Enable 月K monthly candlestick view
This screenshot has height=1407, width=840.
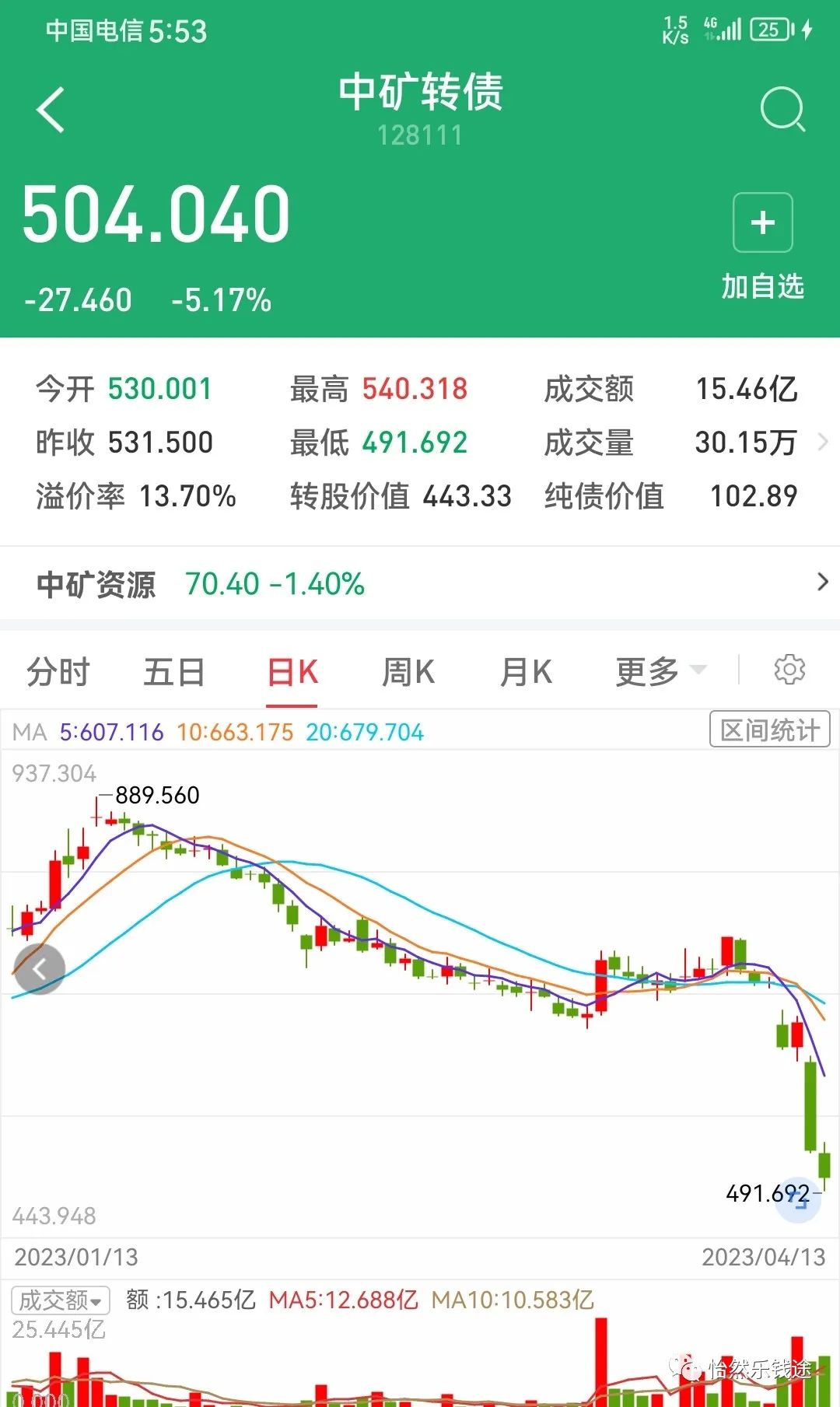tap(526, 670)
